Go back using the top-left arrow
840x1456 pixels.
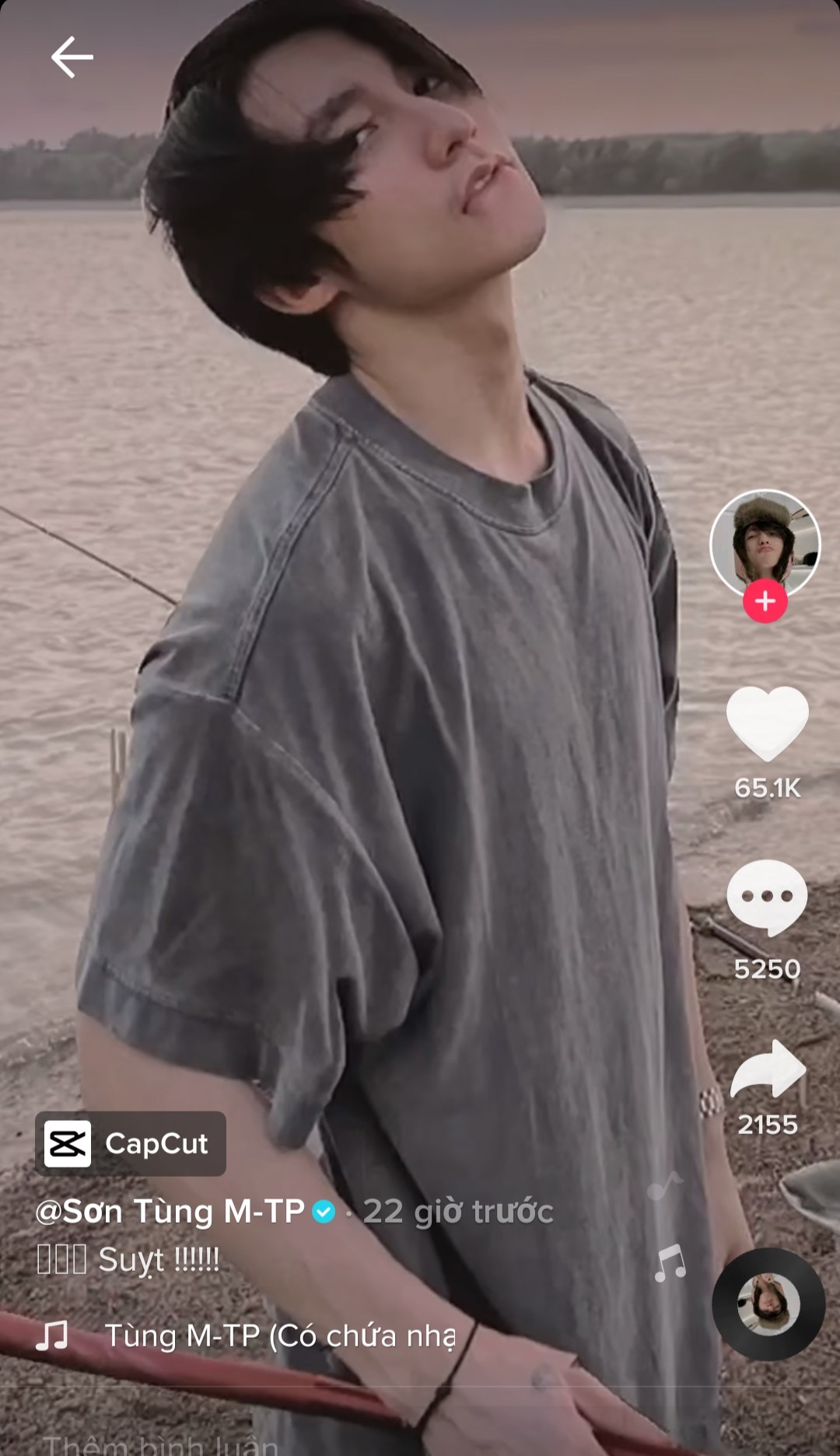(x=72, y=57)
